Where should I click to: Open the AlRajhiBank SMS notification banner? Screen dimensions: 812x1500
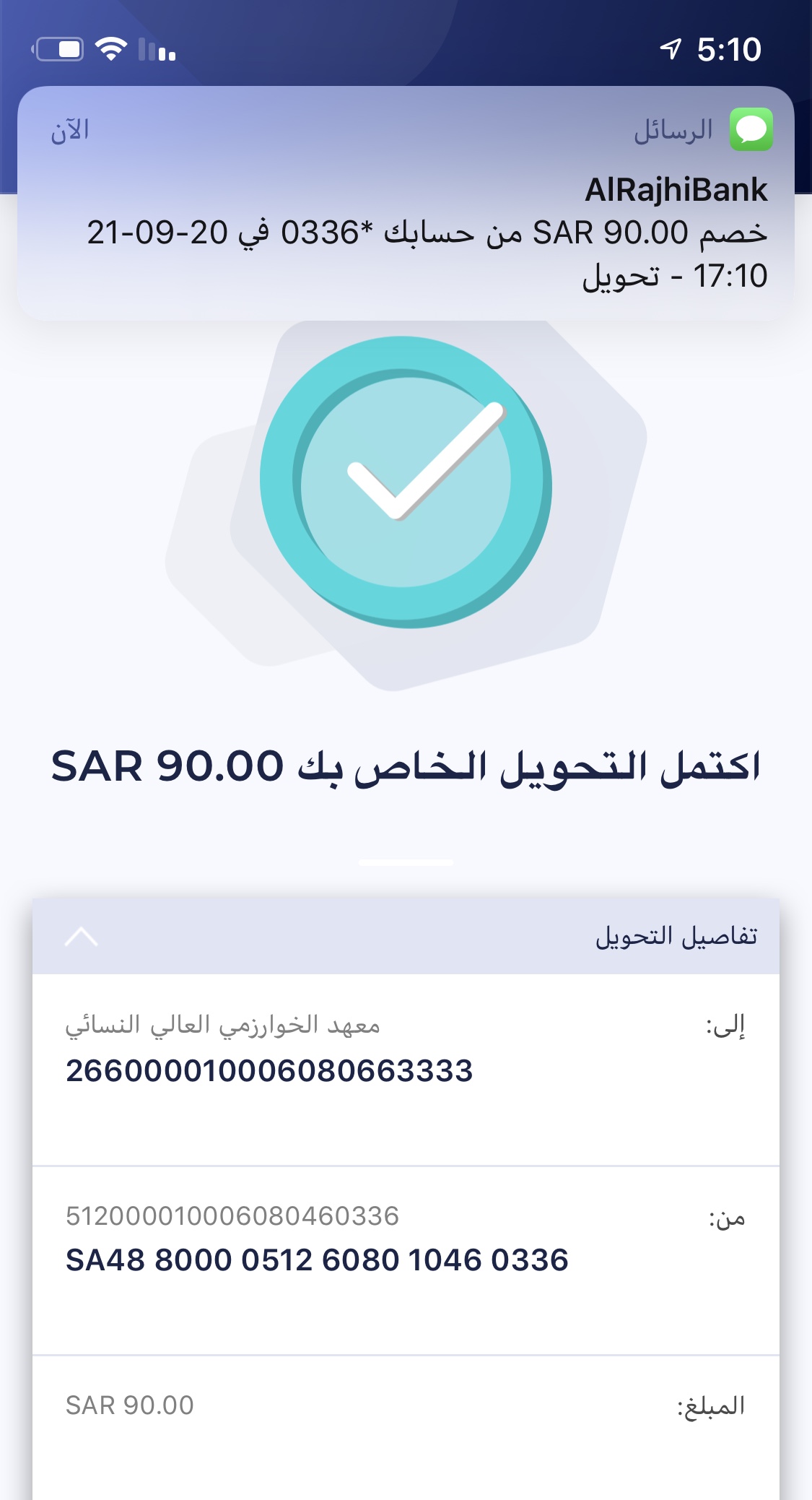[x=406, y=209]
